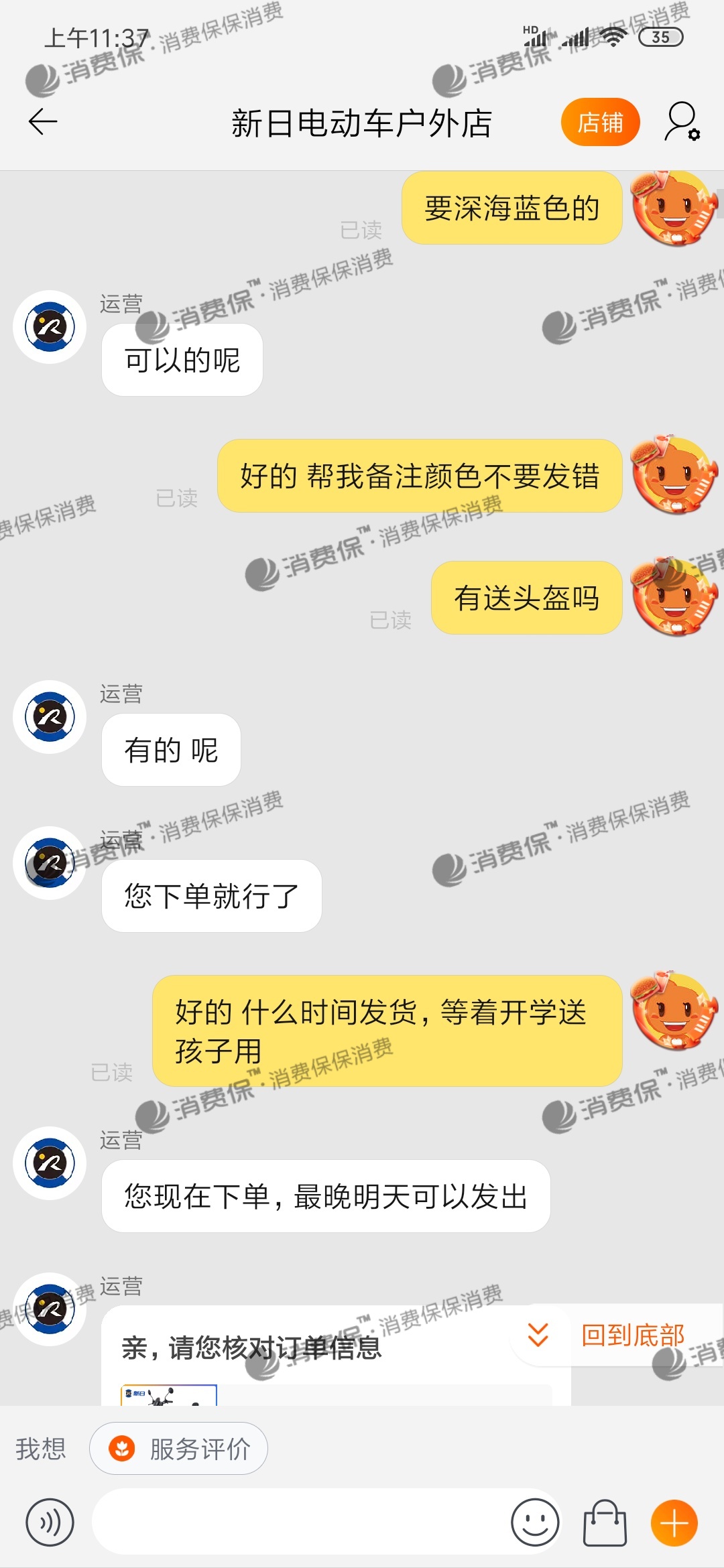View 运营 profile beside 可以的呢
Screen dimensions: 724x1568
pyautogui.click(x=50, y=327)
